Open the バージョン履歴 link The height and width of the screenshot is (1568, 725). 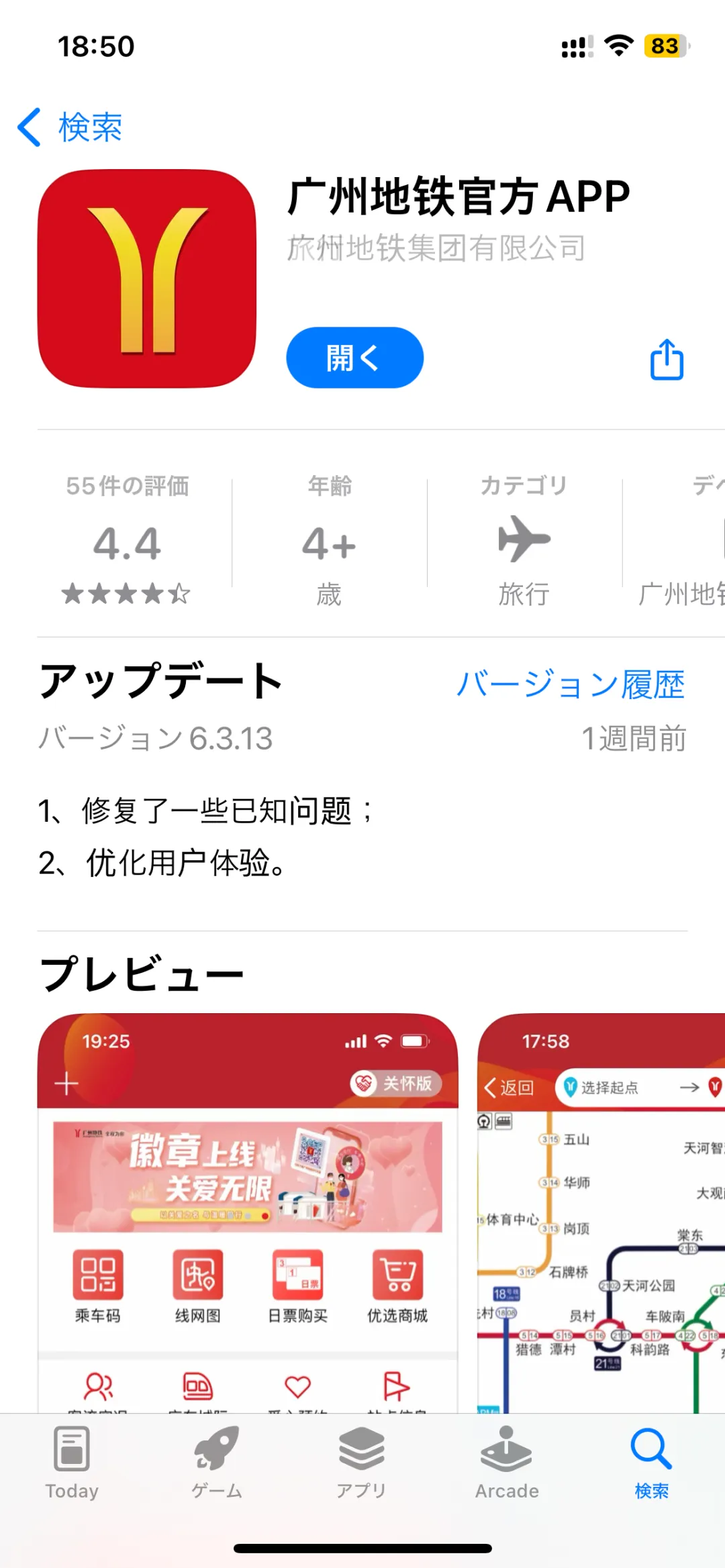pos(571,684)
